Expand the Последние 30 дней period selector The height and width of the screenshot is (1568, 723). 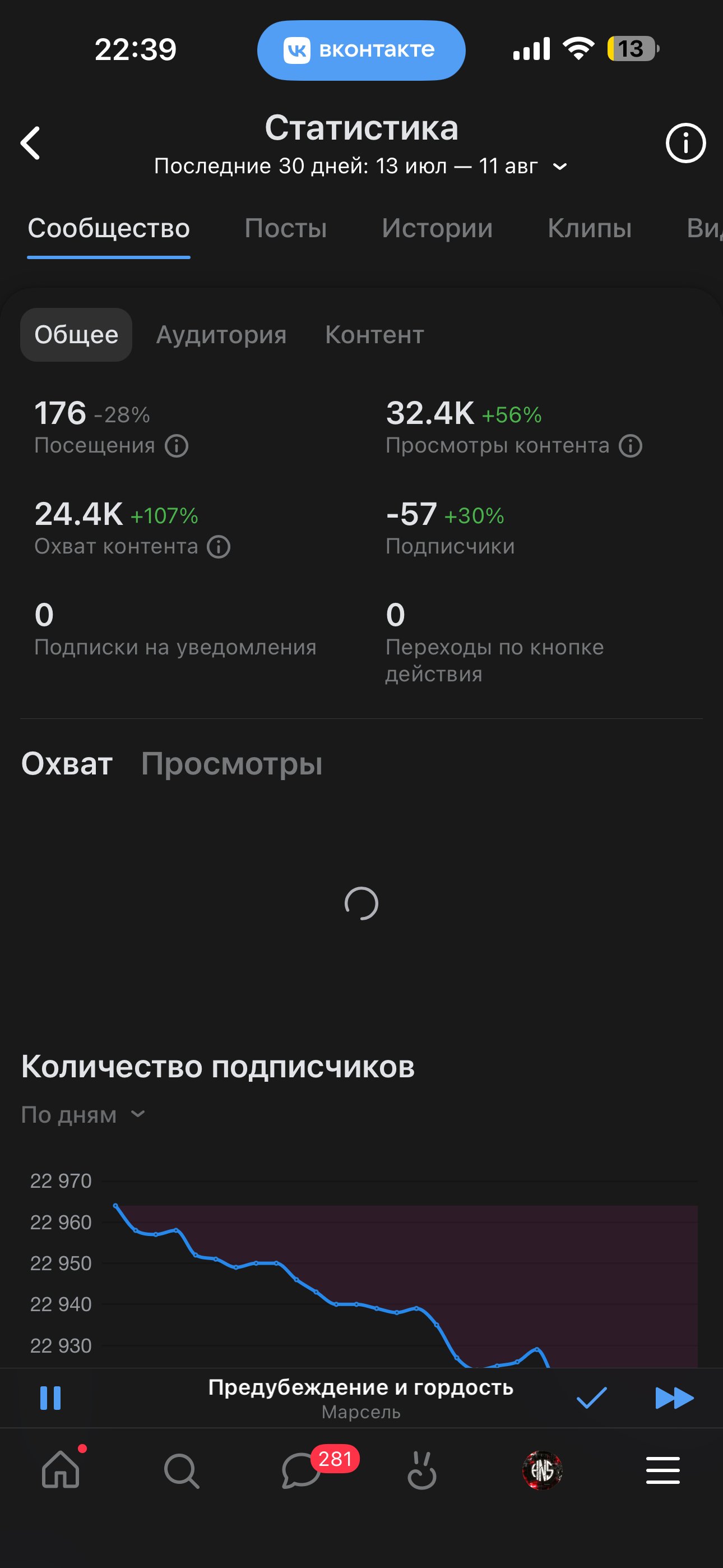[361, 166]
